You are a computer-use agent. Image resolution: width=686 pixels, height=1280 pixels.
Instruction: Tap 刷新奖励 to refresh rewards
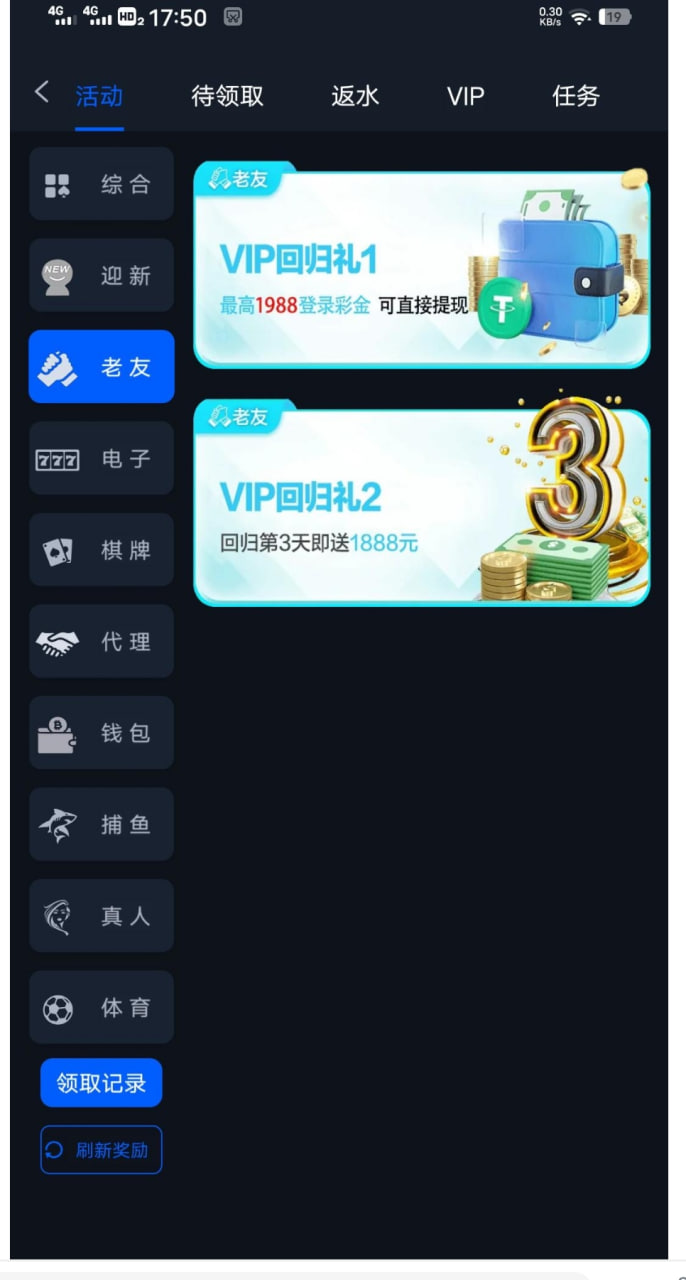(101, 1150)
